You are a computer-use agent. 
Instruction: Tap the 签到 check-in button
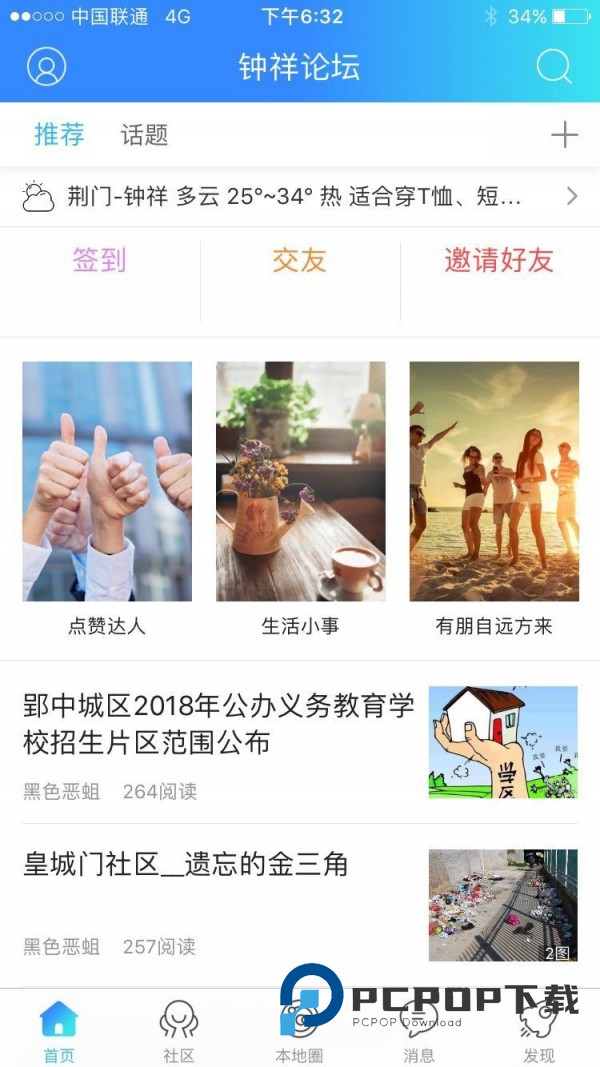coord(99,261)
